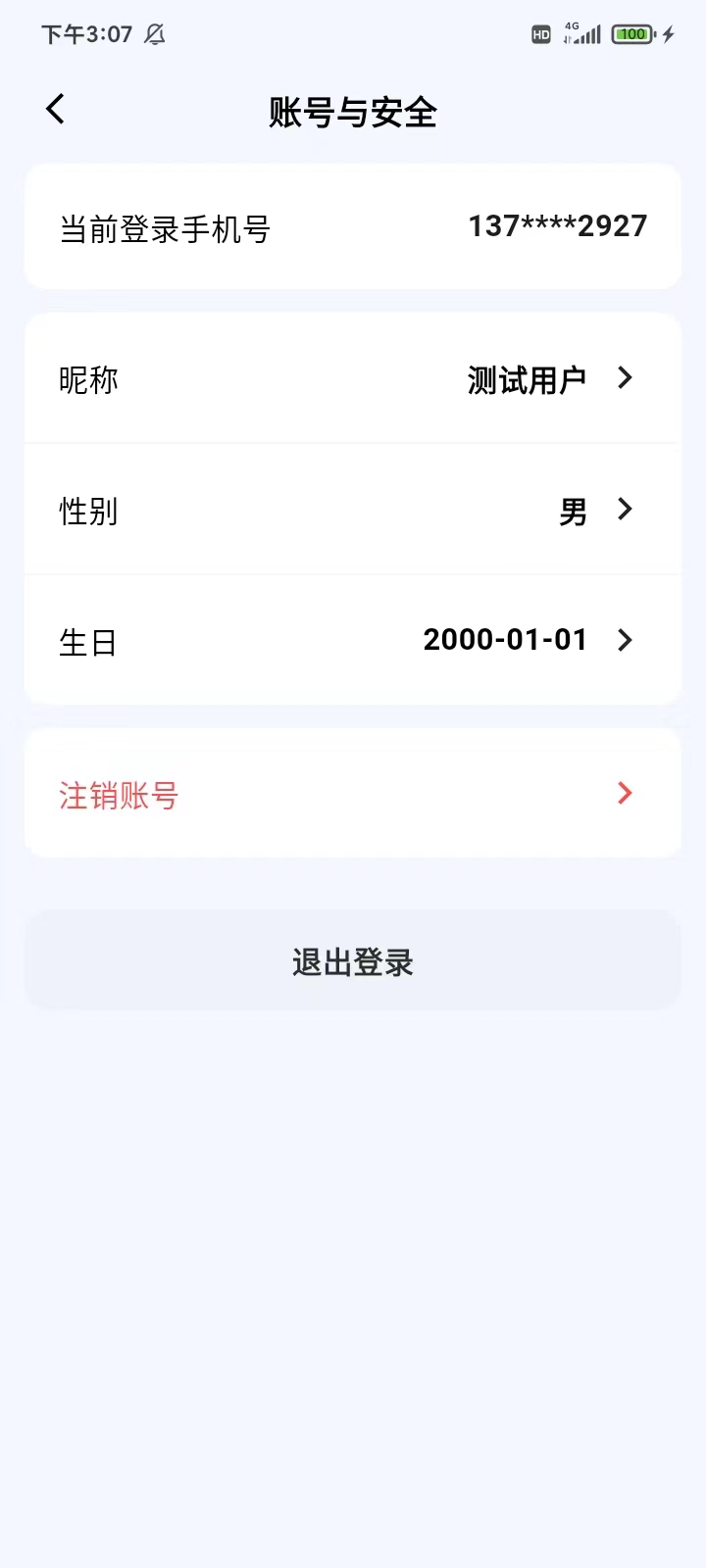Expand the 昵称 nickname row chevron

625,378
